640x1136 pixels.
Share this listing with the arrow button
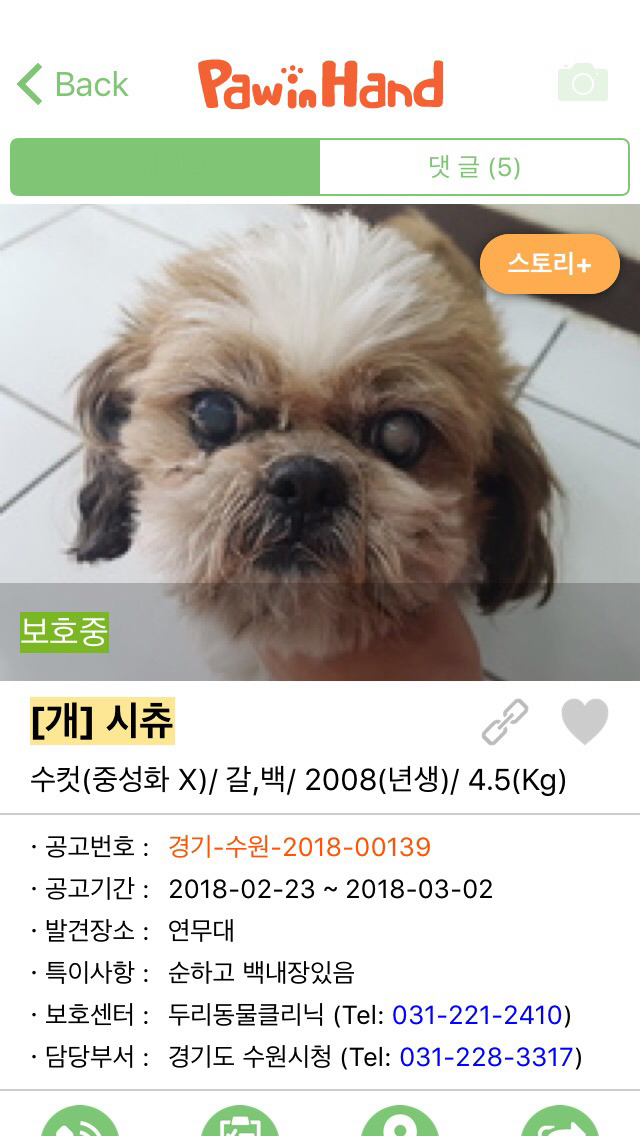tap(558, 1124)
